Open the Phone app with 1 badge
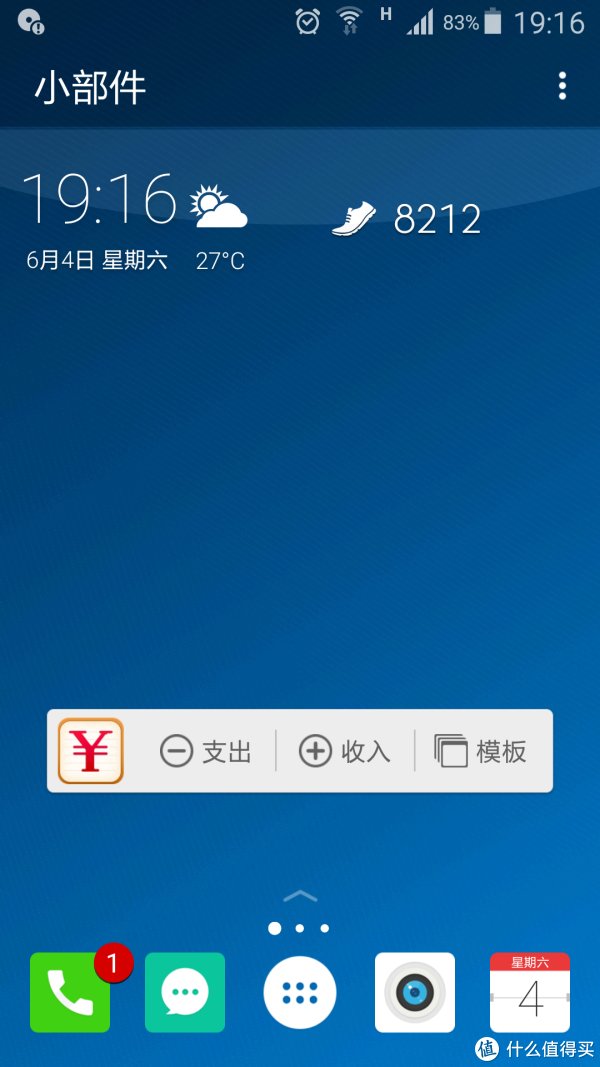Viewport: 600px width, 1067px height. 70,992
